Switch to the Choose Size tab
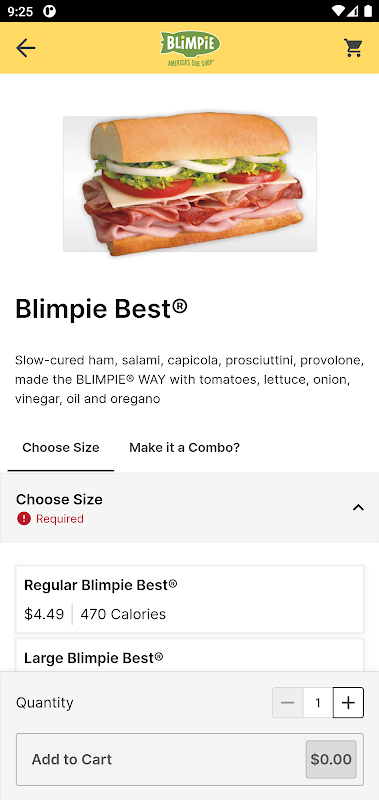The height and width of the screenshot is (800, 379). tap(61, 448)
